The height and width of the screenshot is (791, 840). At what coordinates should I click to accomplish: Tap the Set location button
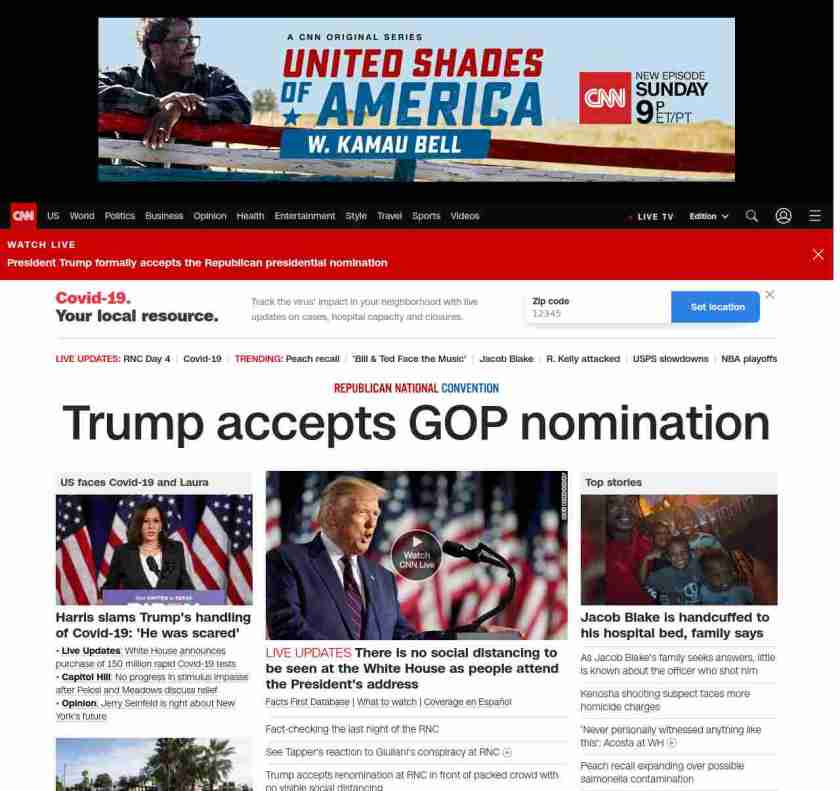tap(717, 307)
